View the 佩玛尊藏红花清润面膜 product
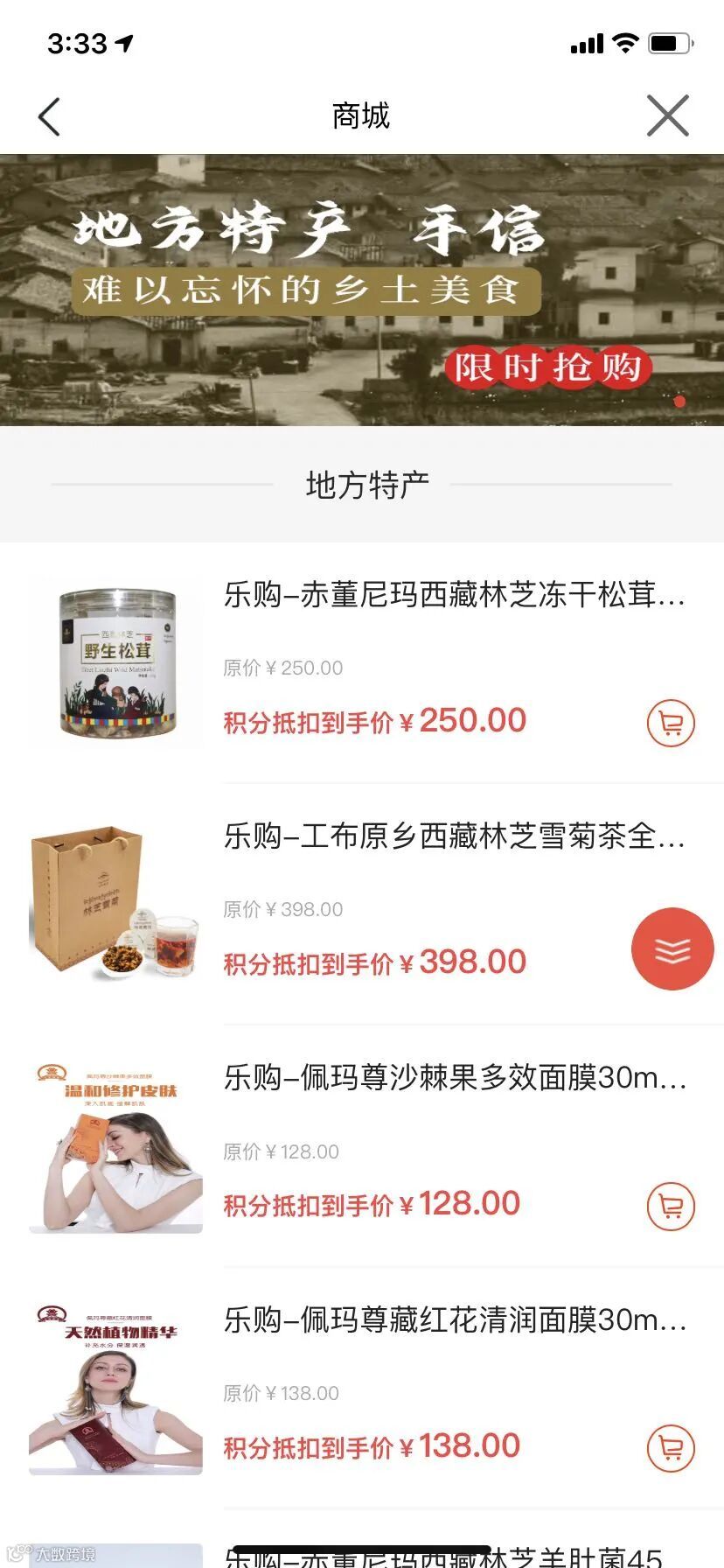 [x=455, y=1319]
